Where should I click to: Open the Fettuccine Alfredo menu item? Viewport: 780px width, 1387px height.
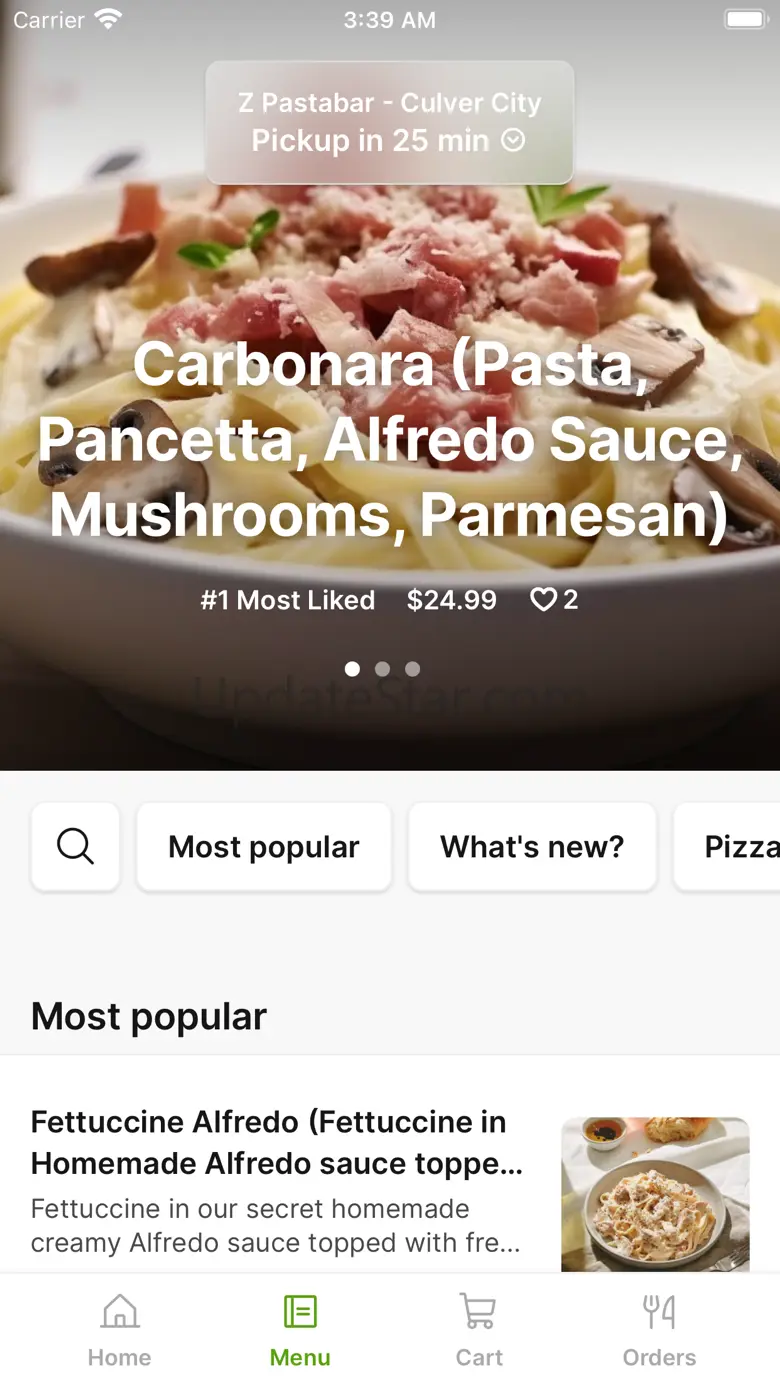pos(280,1180)
